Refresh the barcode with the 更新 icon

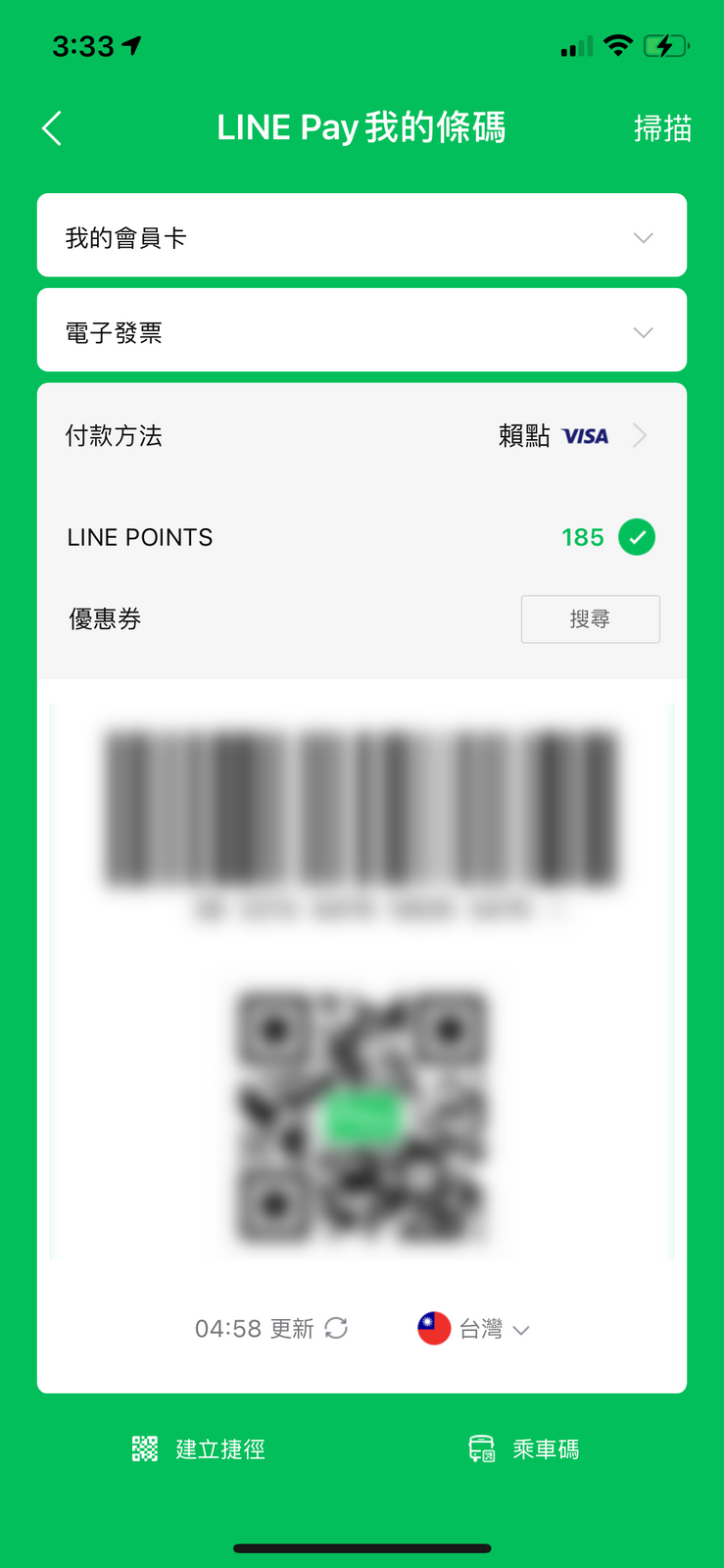coord(336,1328)
